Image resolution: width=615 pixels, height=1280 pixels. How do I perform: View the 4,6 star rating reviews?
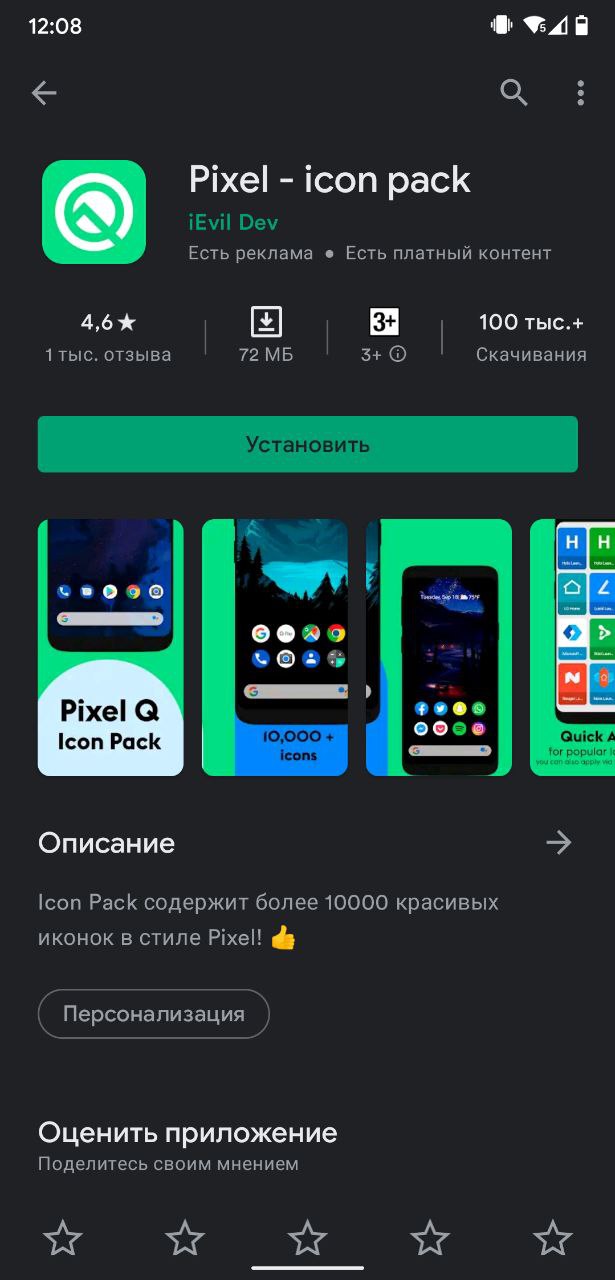tap(108, 336)
